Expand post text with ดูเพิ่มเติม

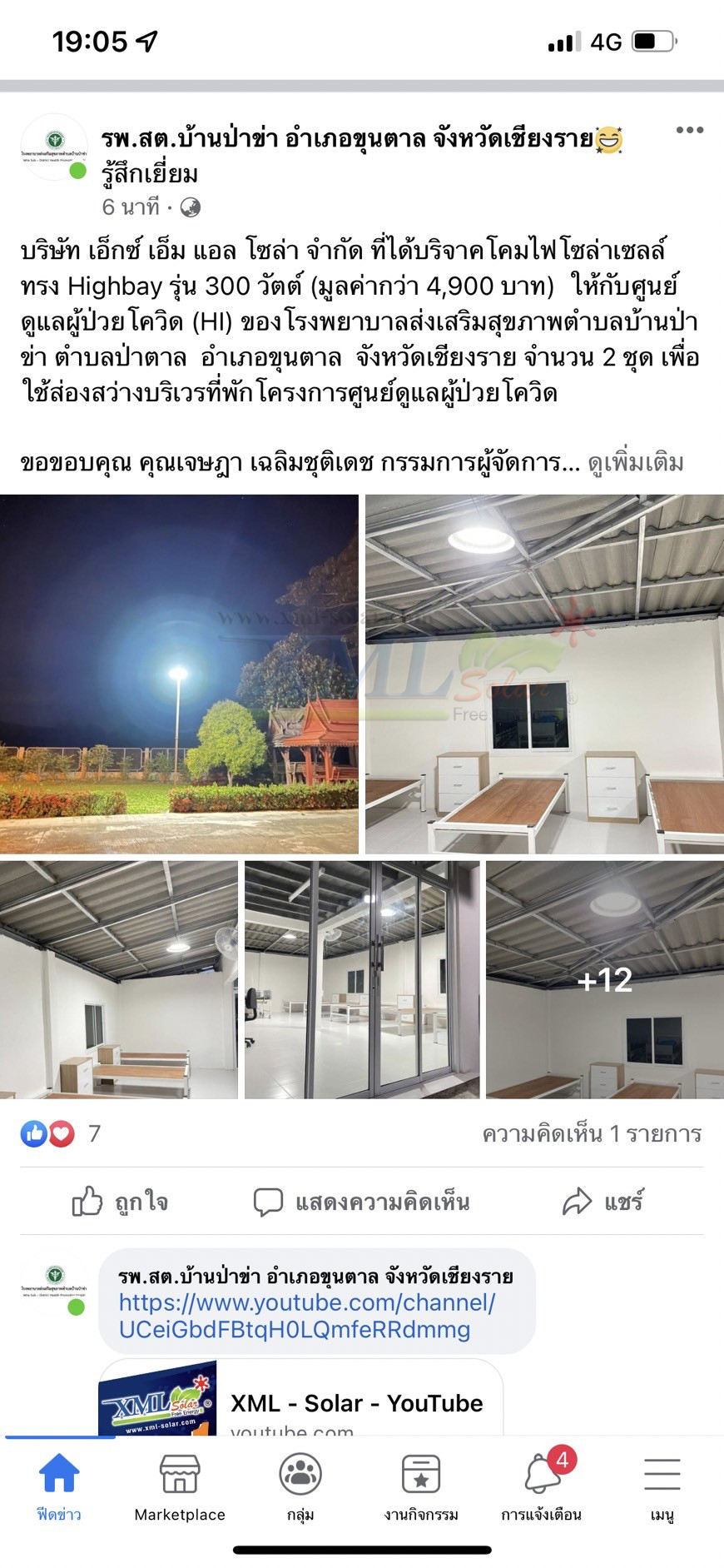tap(636, 462)
